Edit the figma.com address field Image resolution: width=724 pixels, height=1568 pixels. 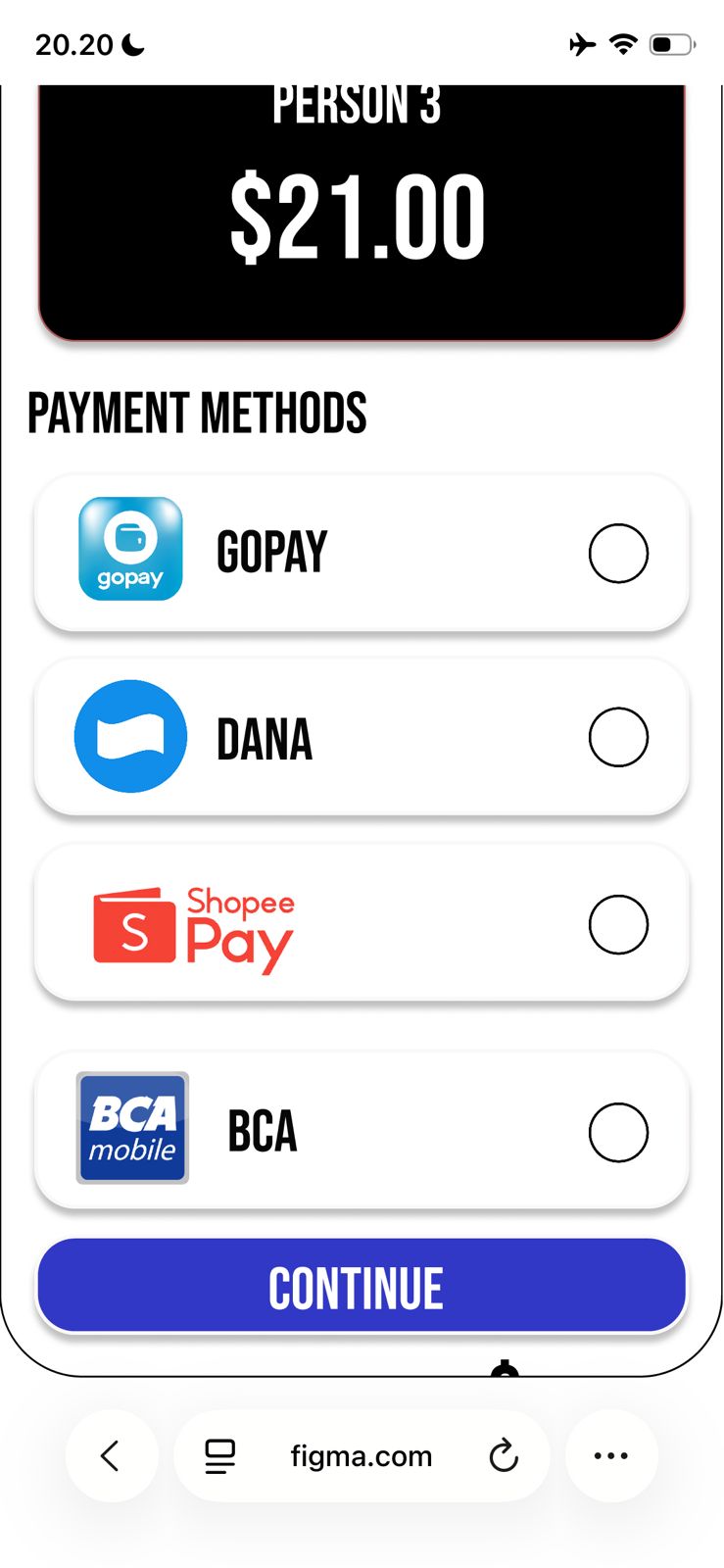point(361,1456)
